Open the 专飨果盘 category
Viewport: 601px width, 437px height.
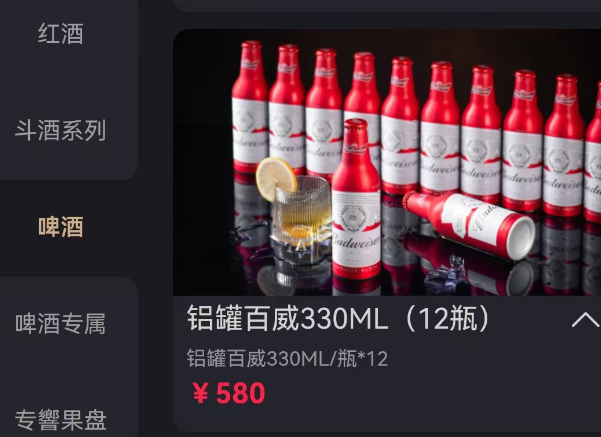coord(61,419)
